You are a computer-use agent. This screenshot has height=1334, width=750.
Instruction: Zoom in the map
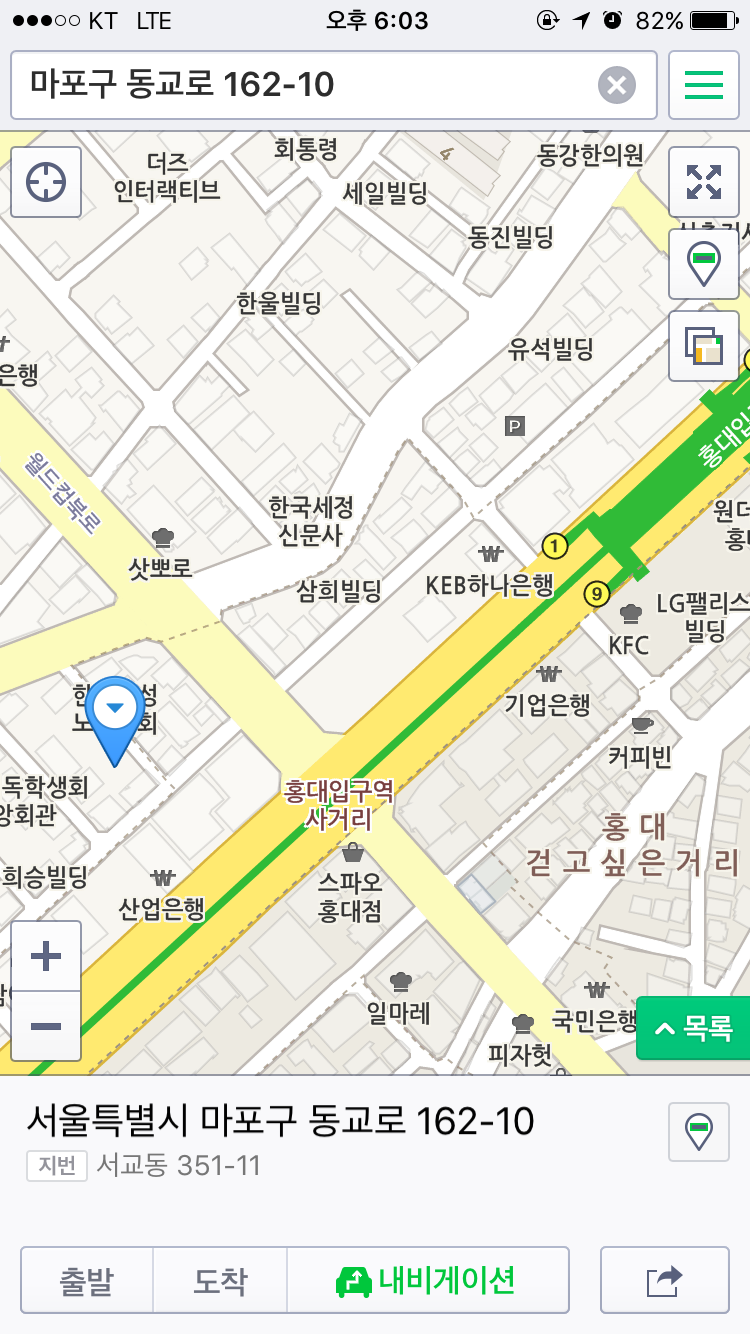click(46, 957)
